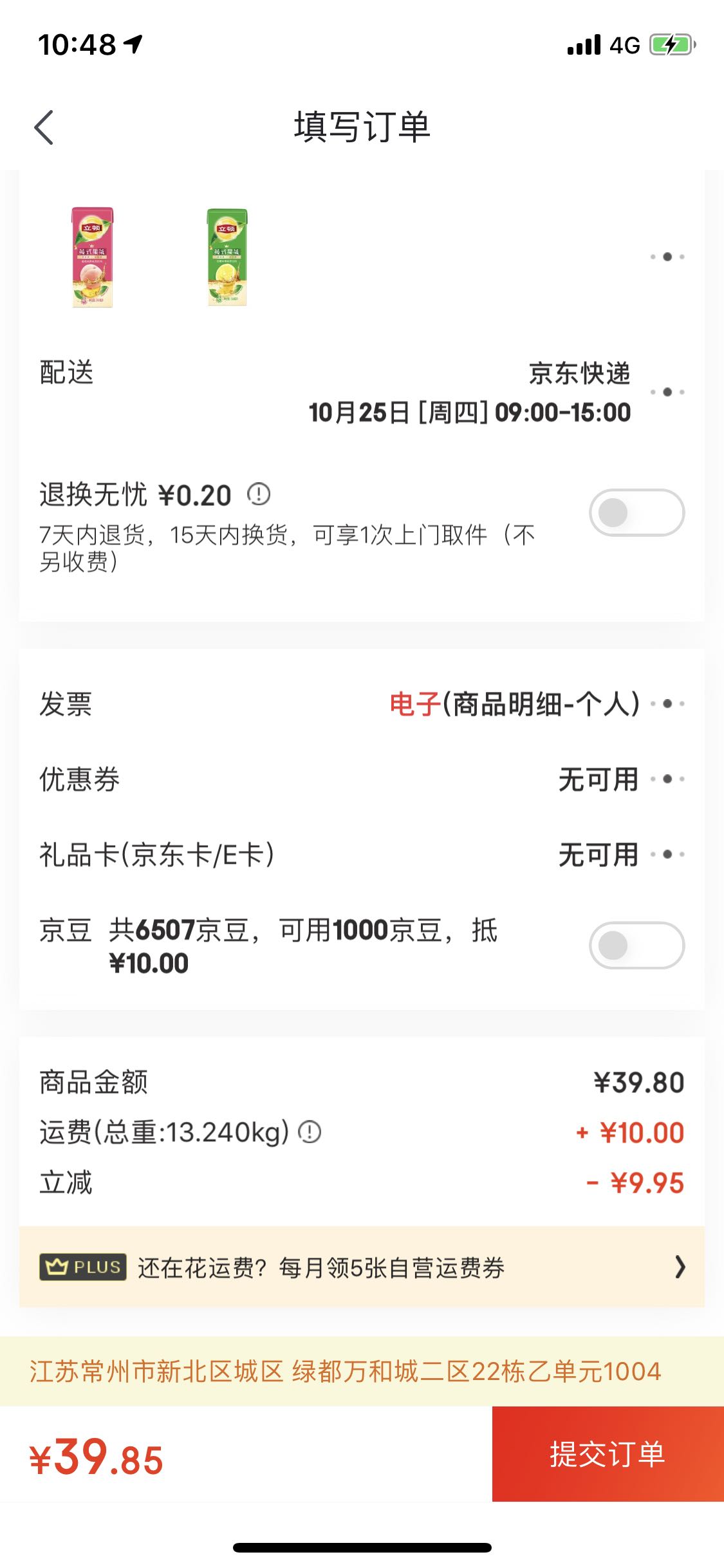Open the 发票 invoice settings

362,704
